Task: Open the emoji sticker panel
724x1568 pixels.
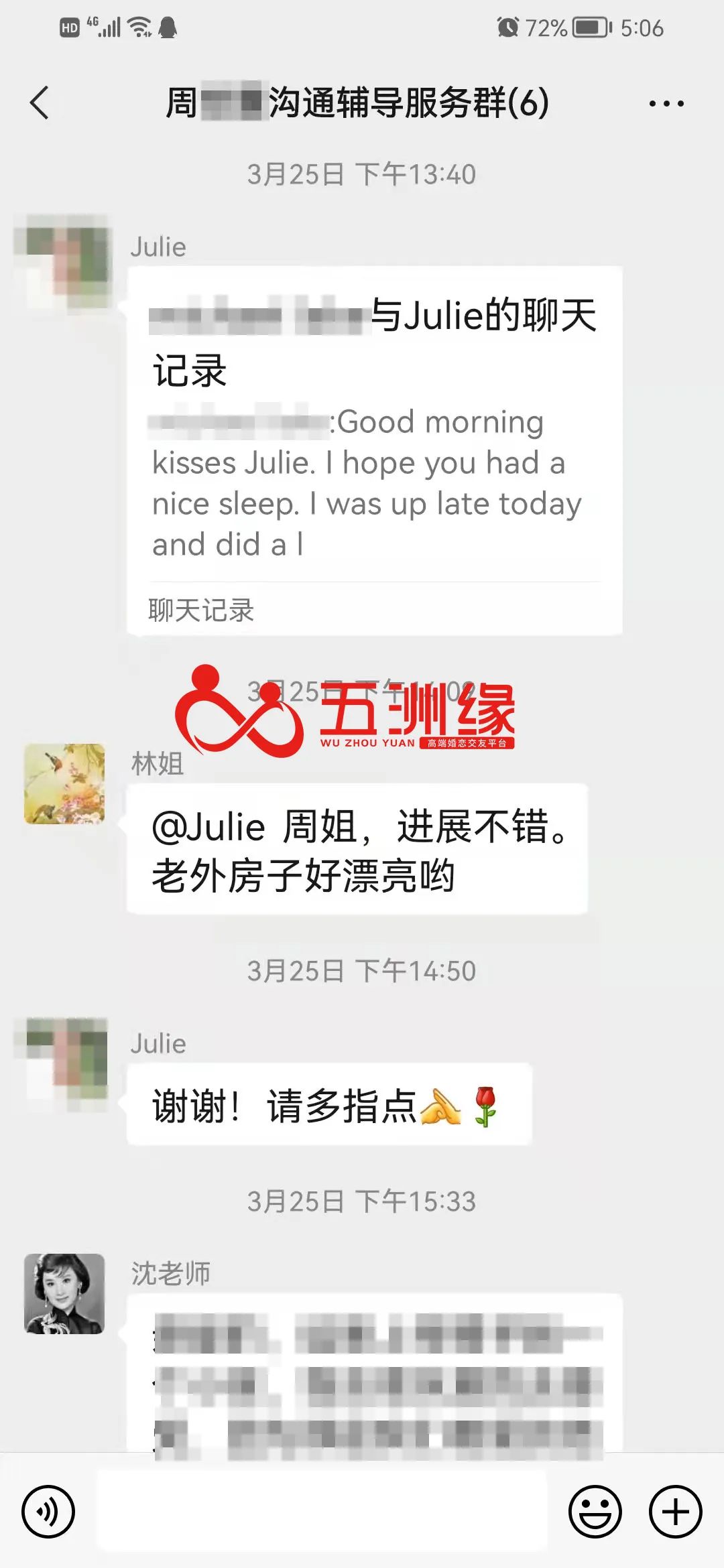Action: point(595,1512)
